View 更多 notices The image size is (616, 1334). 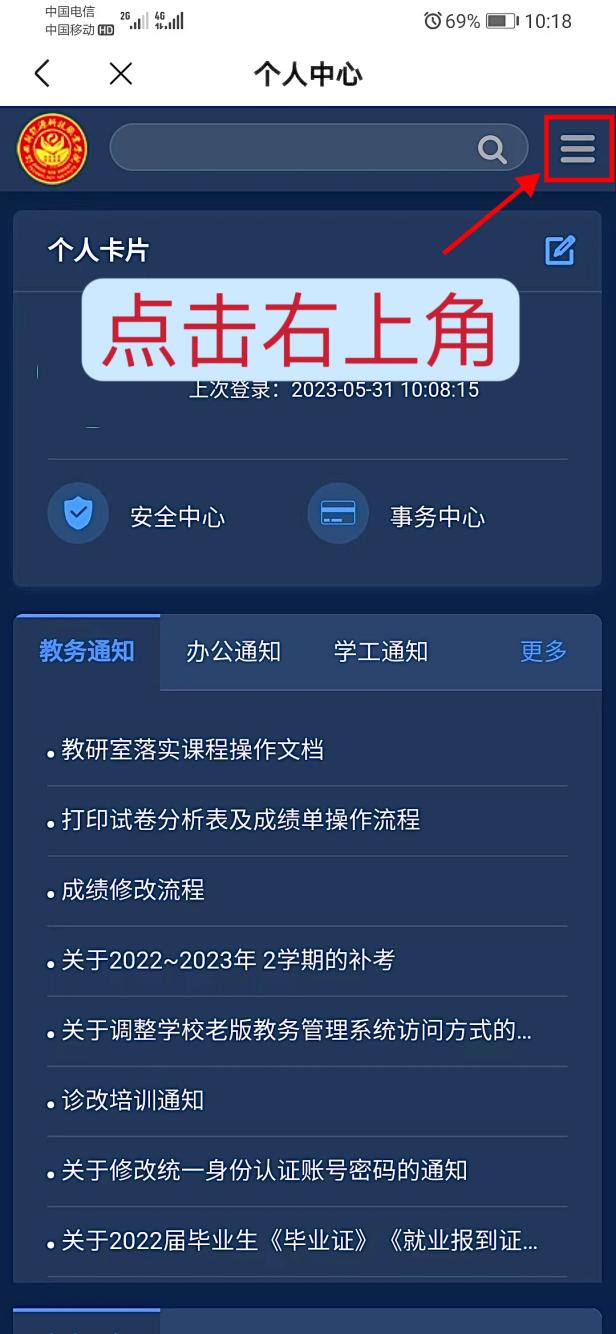[x=543, y=651]
